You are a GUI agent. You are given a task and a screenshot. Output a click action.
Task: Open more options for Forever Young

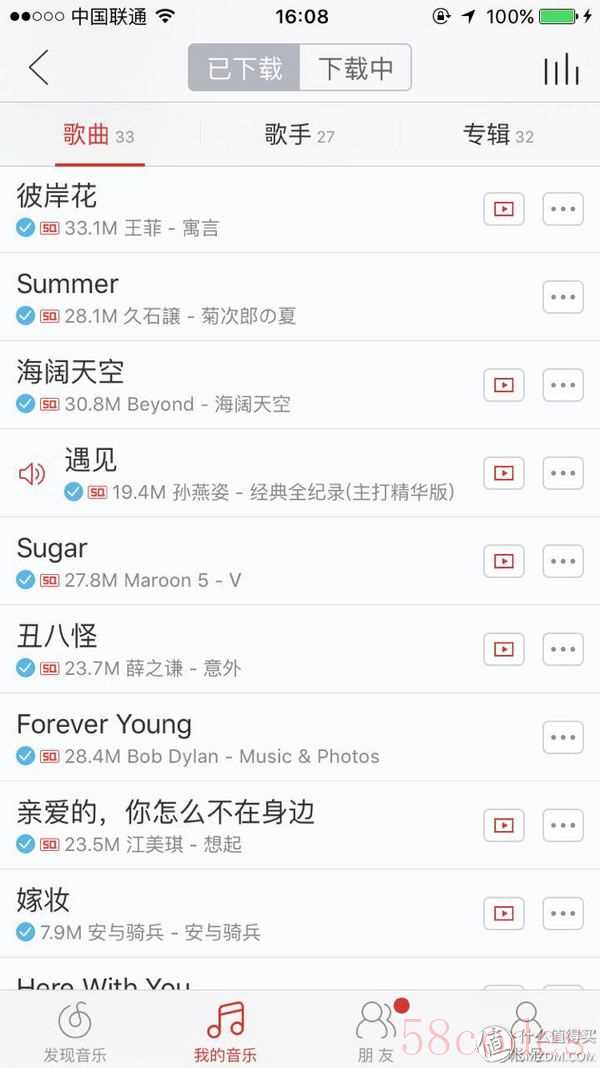click(563, 737)
